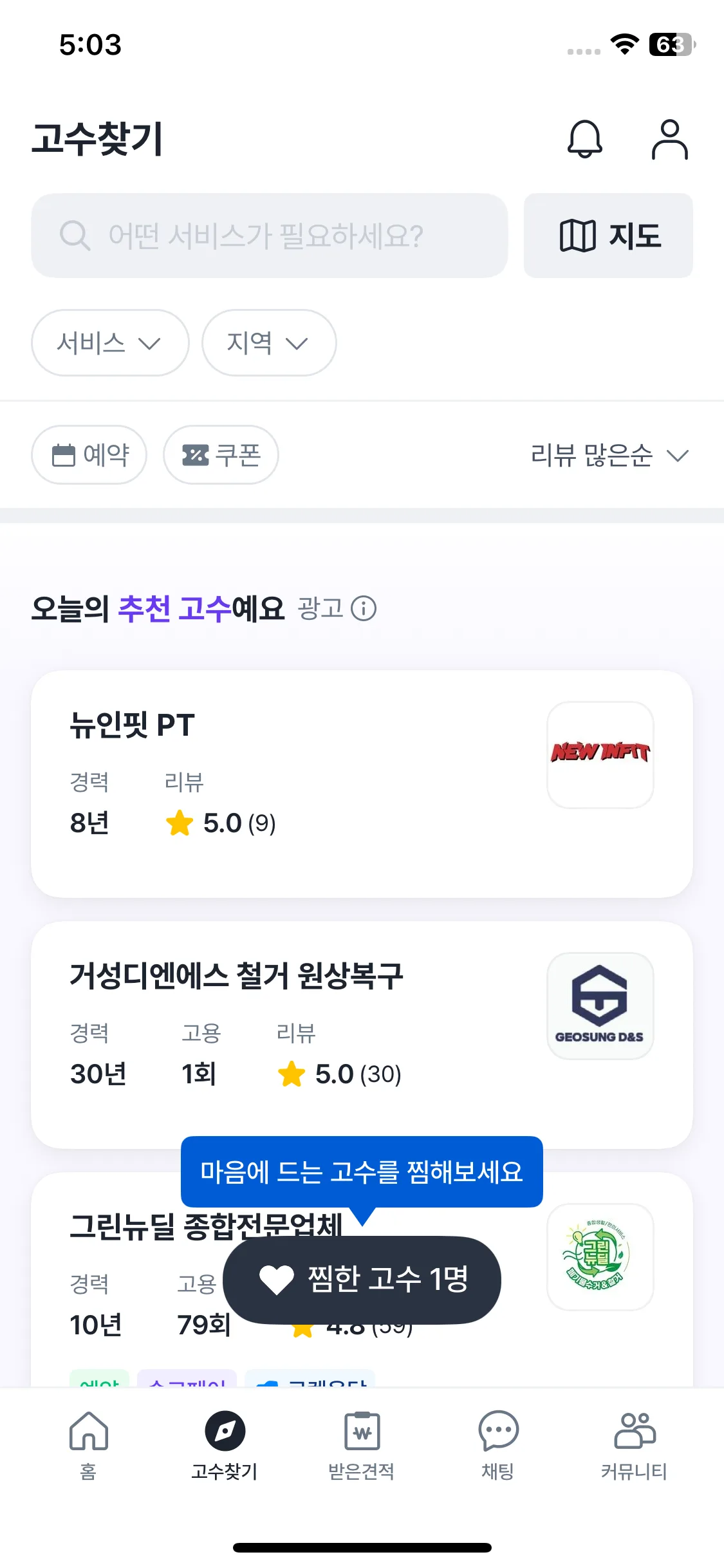Screen dimensions: 724x1568
Task: Open the profile icon
Action: (x=669, y=139)
